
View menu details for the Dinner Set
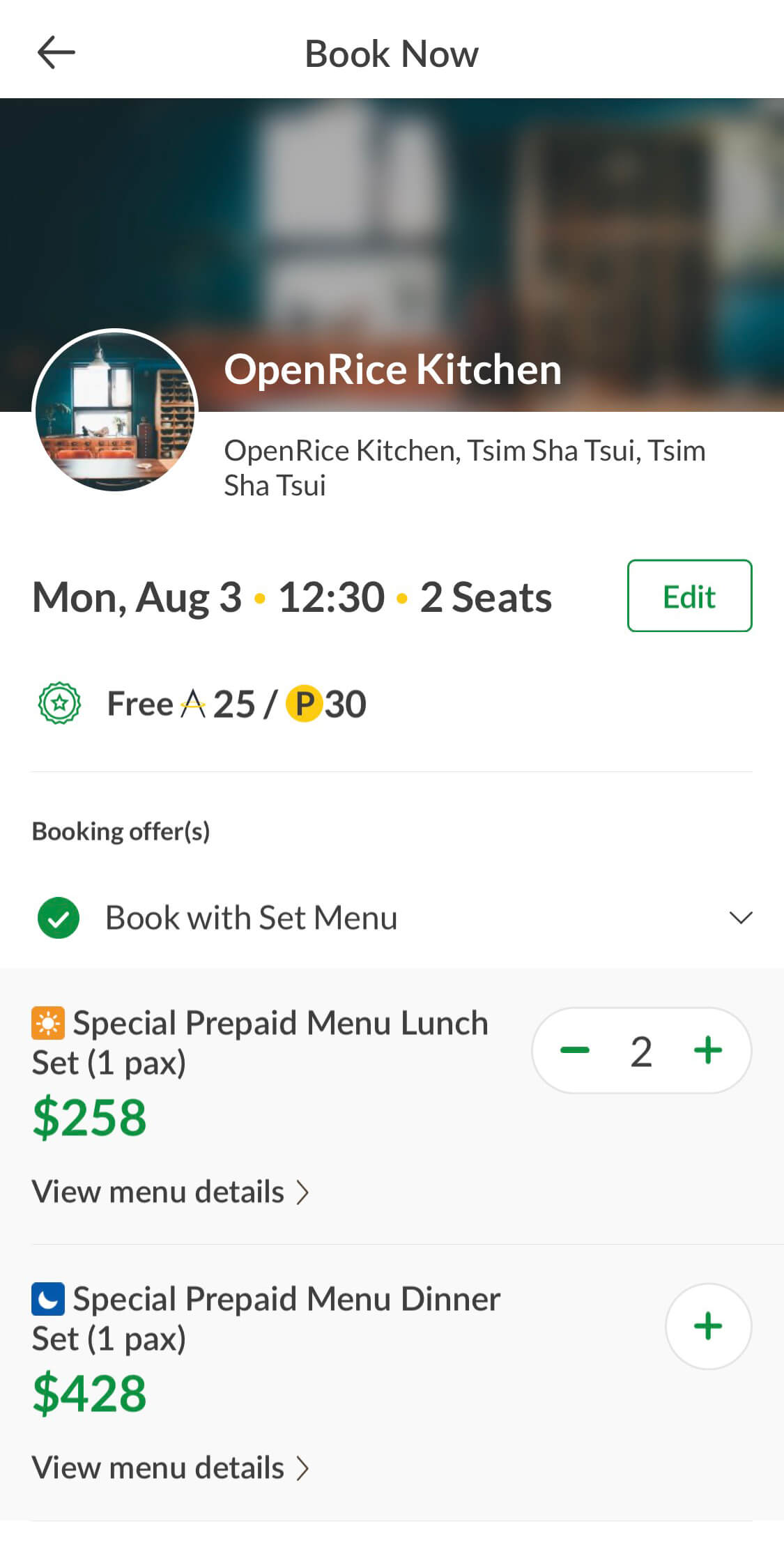pos(171,1468)
